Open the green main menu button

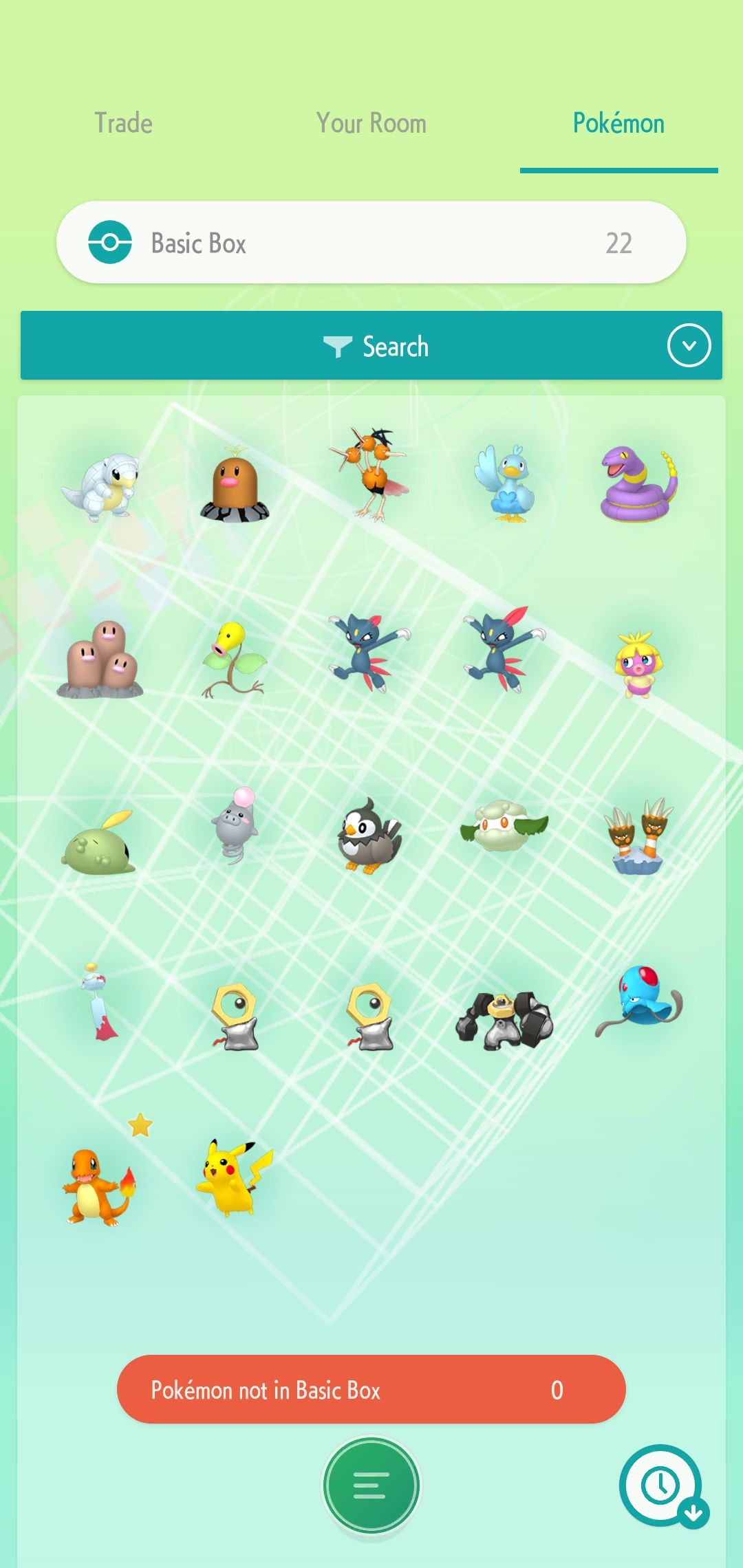[371, 1485]
